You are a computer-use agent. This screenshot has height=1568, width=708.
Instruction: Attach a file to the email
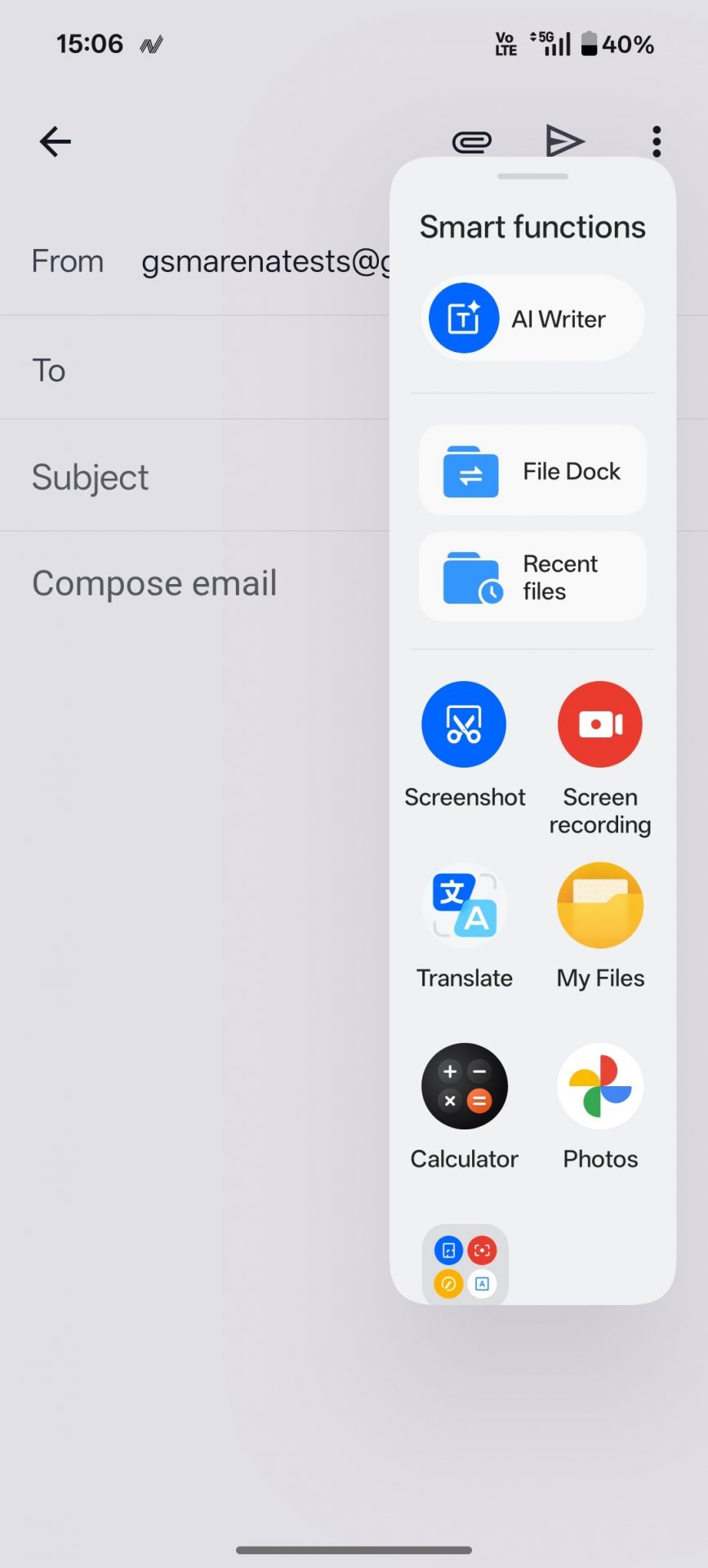[x=472, y=141]
